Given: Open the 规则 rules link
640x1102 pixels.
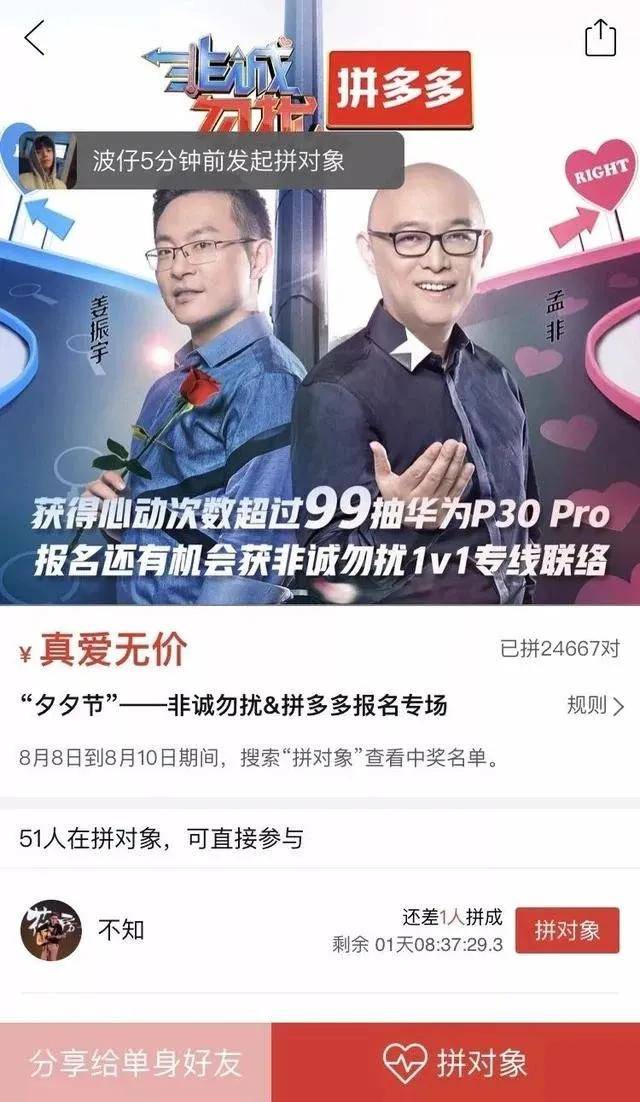Looking at the screenshot, I should [596, 706].
